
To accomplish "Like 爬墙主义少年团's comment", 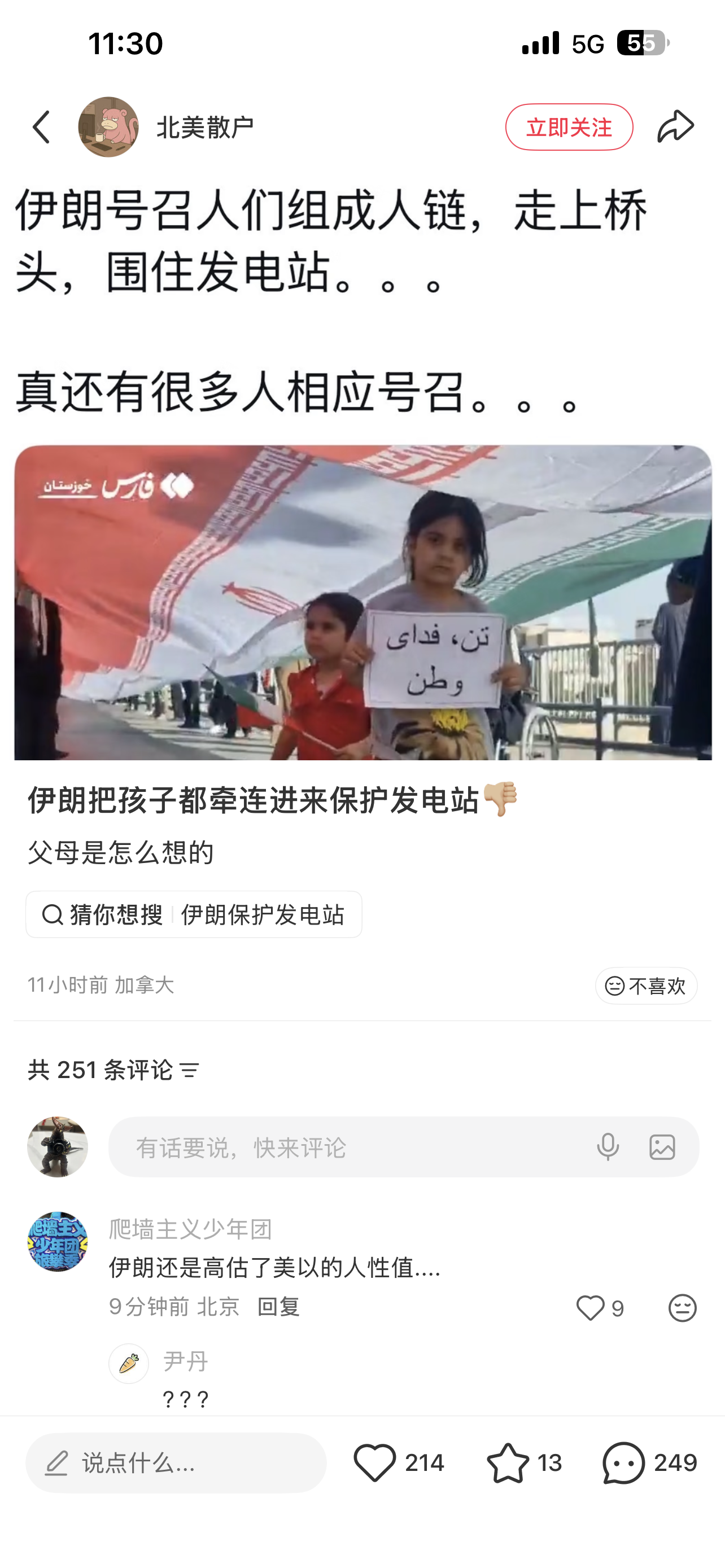I will pyautogui.click(x=591, y=1308).
